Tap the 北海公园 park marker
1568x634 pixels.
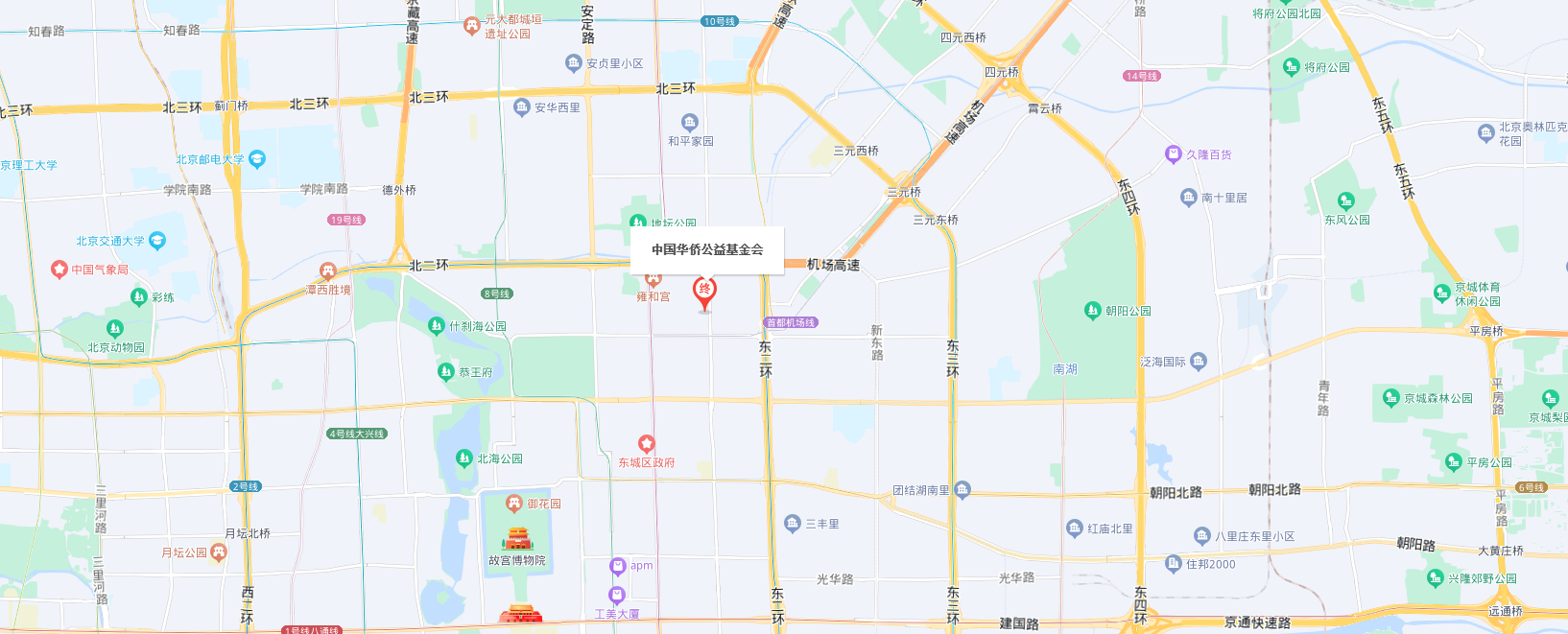pos(464,458)
